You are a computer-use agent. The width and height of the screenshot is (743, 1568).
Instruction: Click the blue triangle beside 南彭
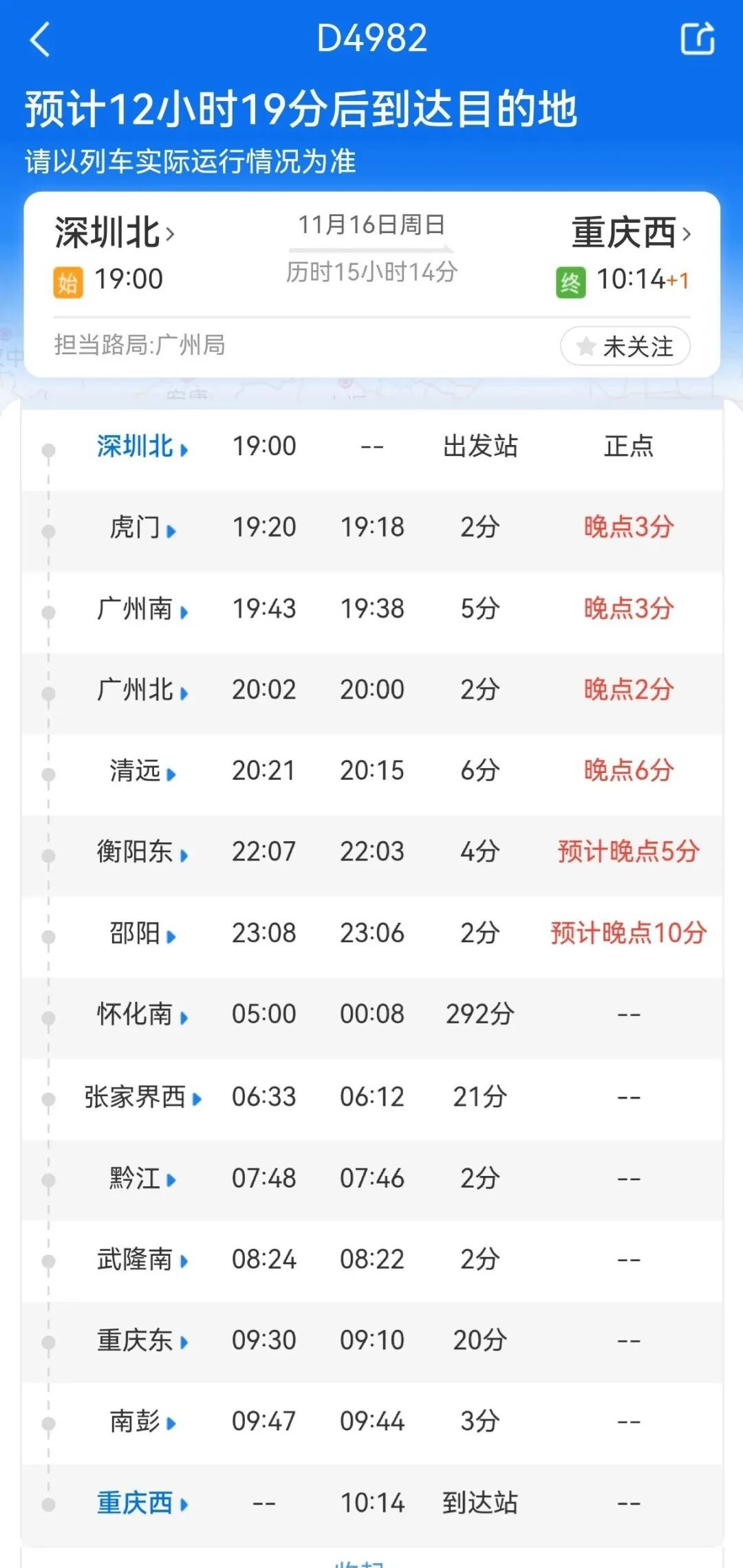click(x=172, y=1422)
